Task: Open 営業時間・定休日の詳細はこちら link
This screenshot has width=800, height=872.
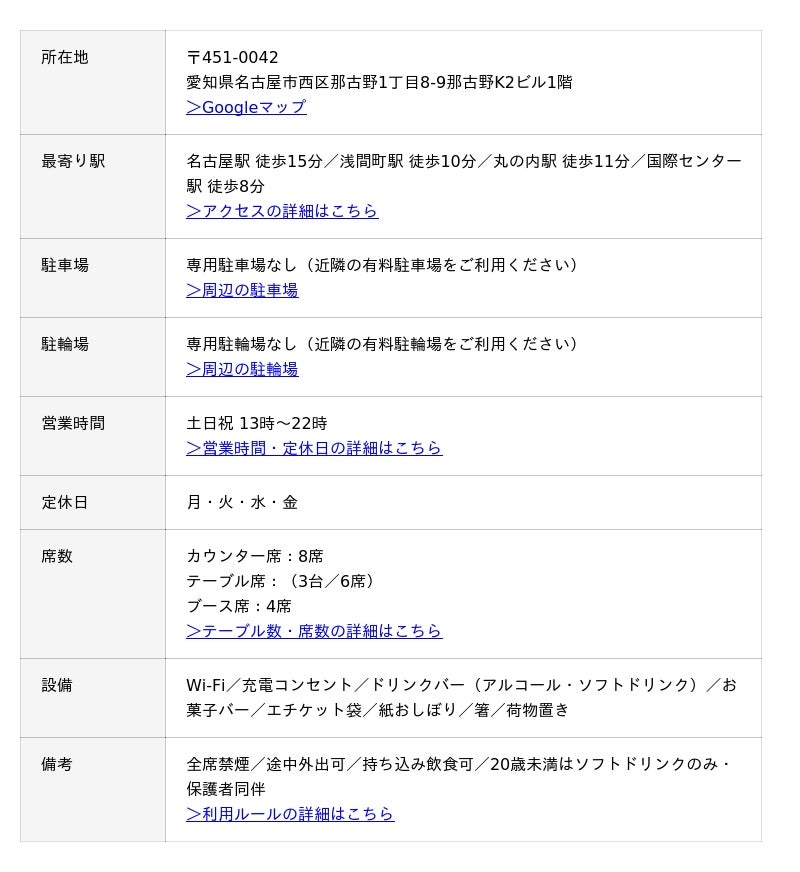Action: (314, 449)
